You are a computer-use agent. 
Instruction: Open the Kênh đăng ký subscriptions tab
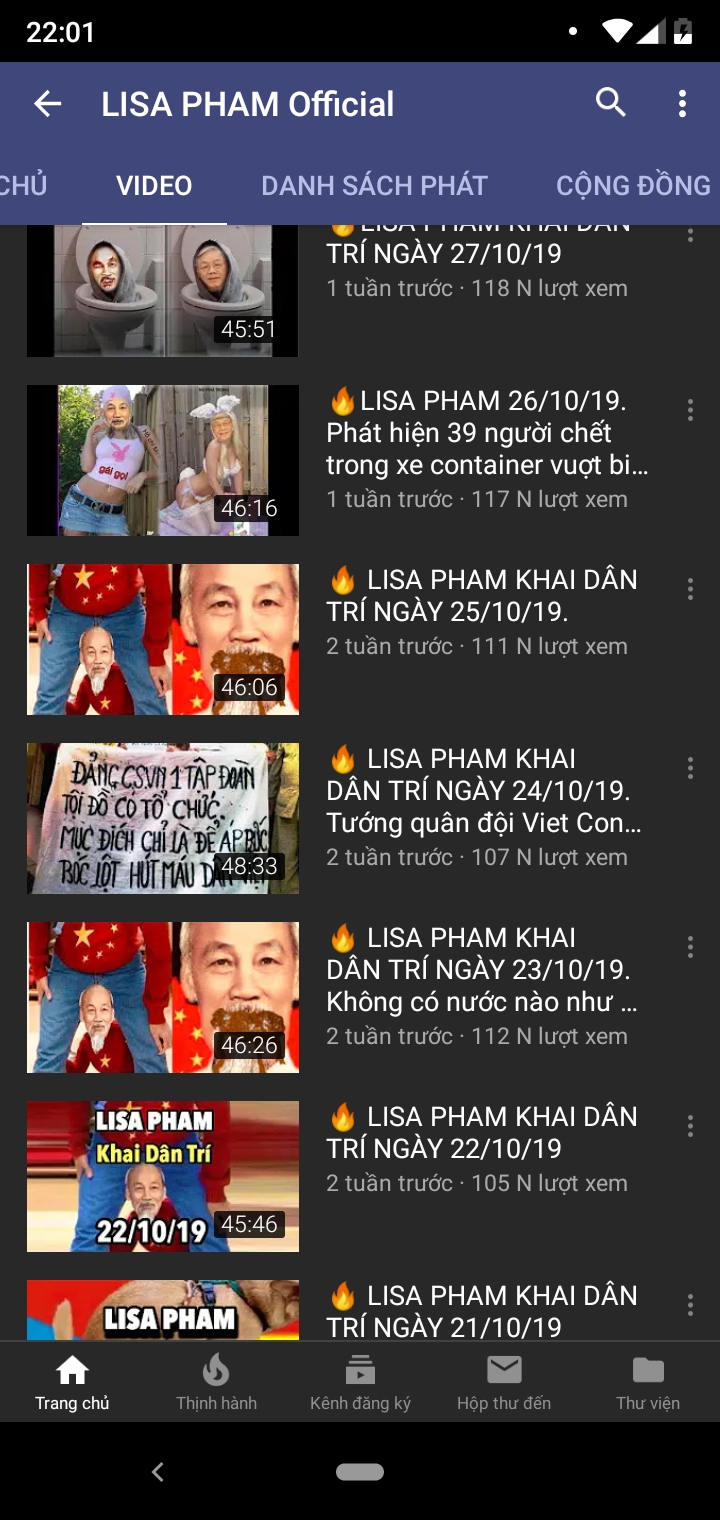360,1382
